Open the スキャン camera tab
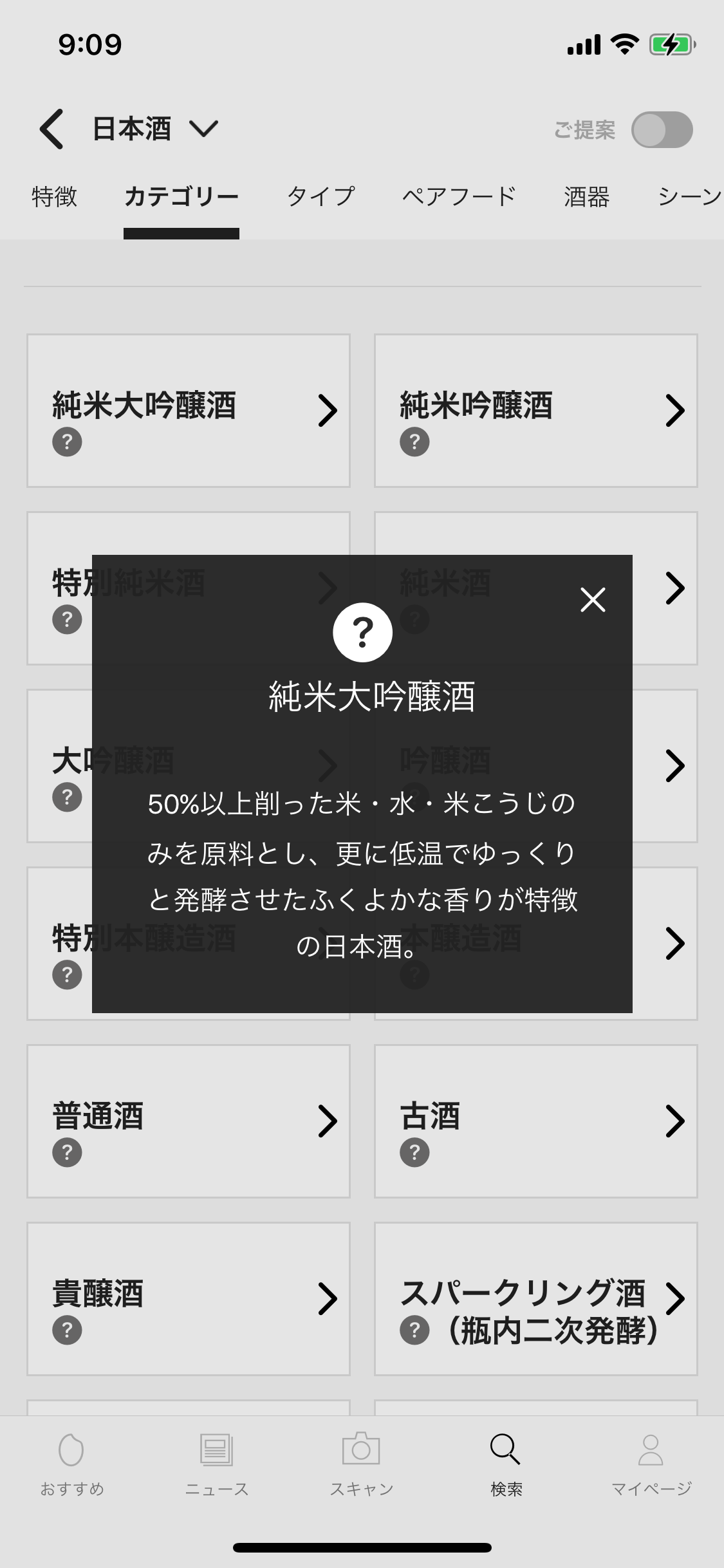The height and width of the screenshot is (1568, 724). [x=361, y=1465]
